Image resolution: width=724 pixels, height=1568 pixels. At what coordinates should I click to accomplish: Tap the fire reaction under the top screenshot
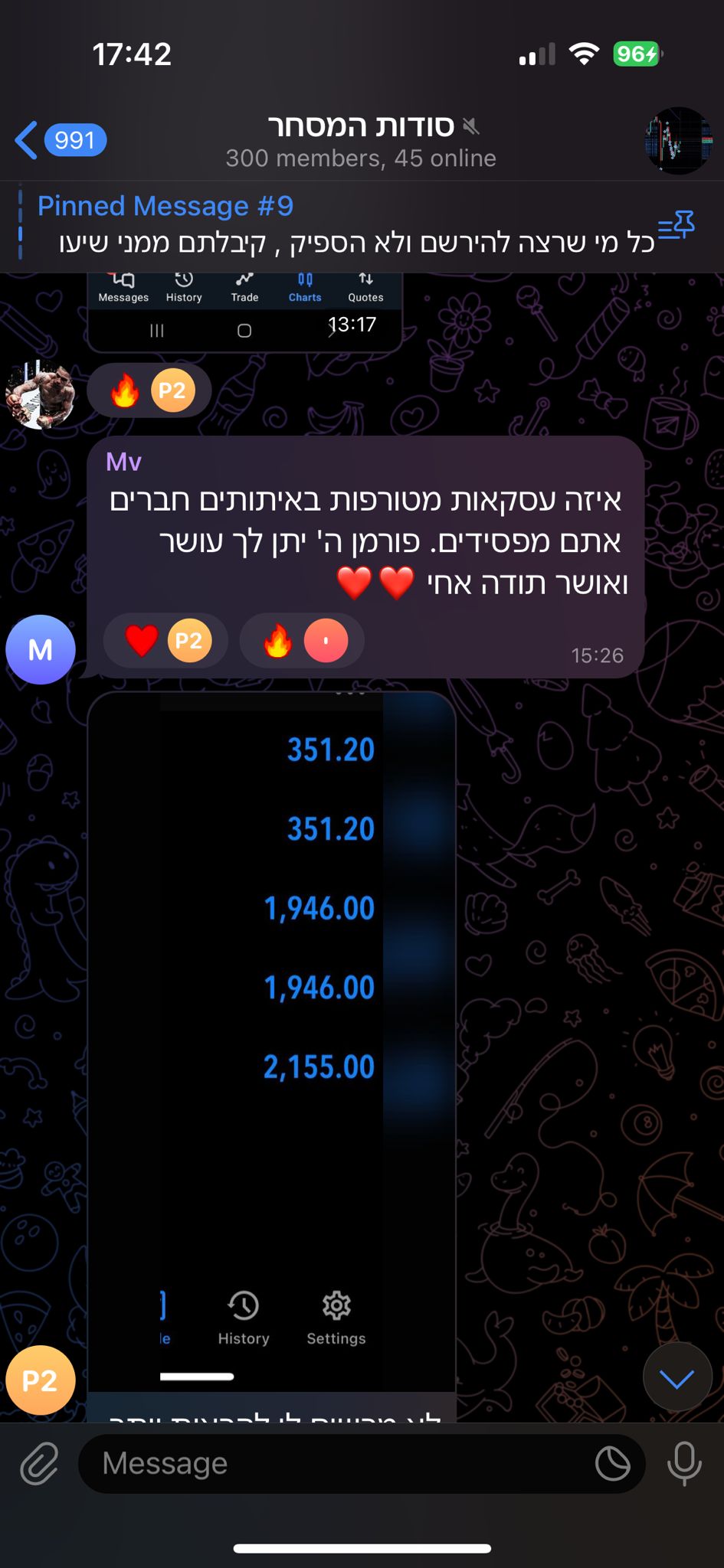pyautogui.click(x=149, y=391)
